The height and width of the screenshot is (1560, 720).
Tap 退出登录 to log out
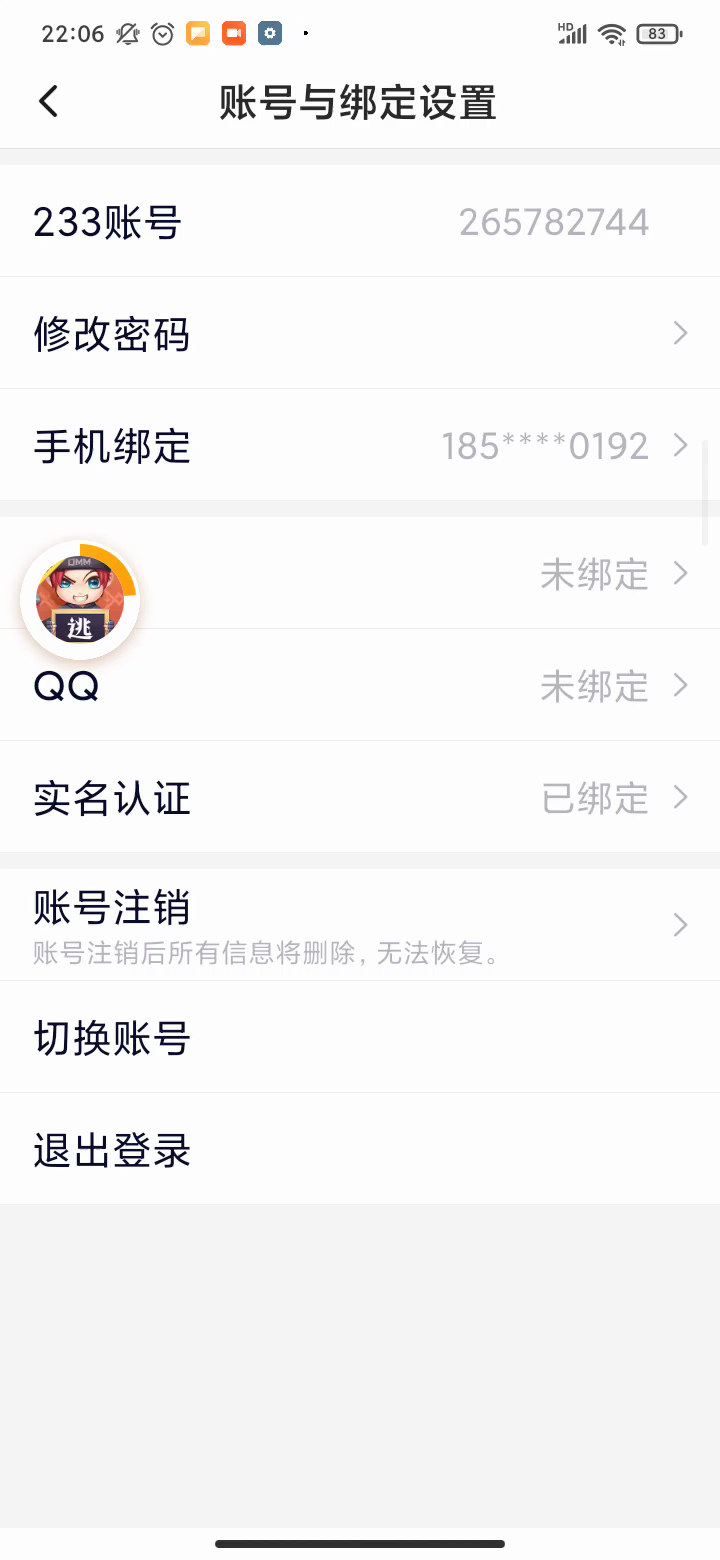point(360,1150)
